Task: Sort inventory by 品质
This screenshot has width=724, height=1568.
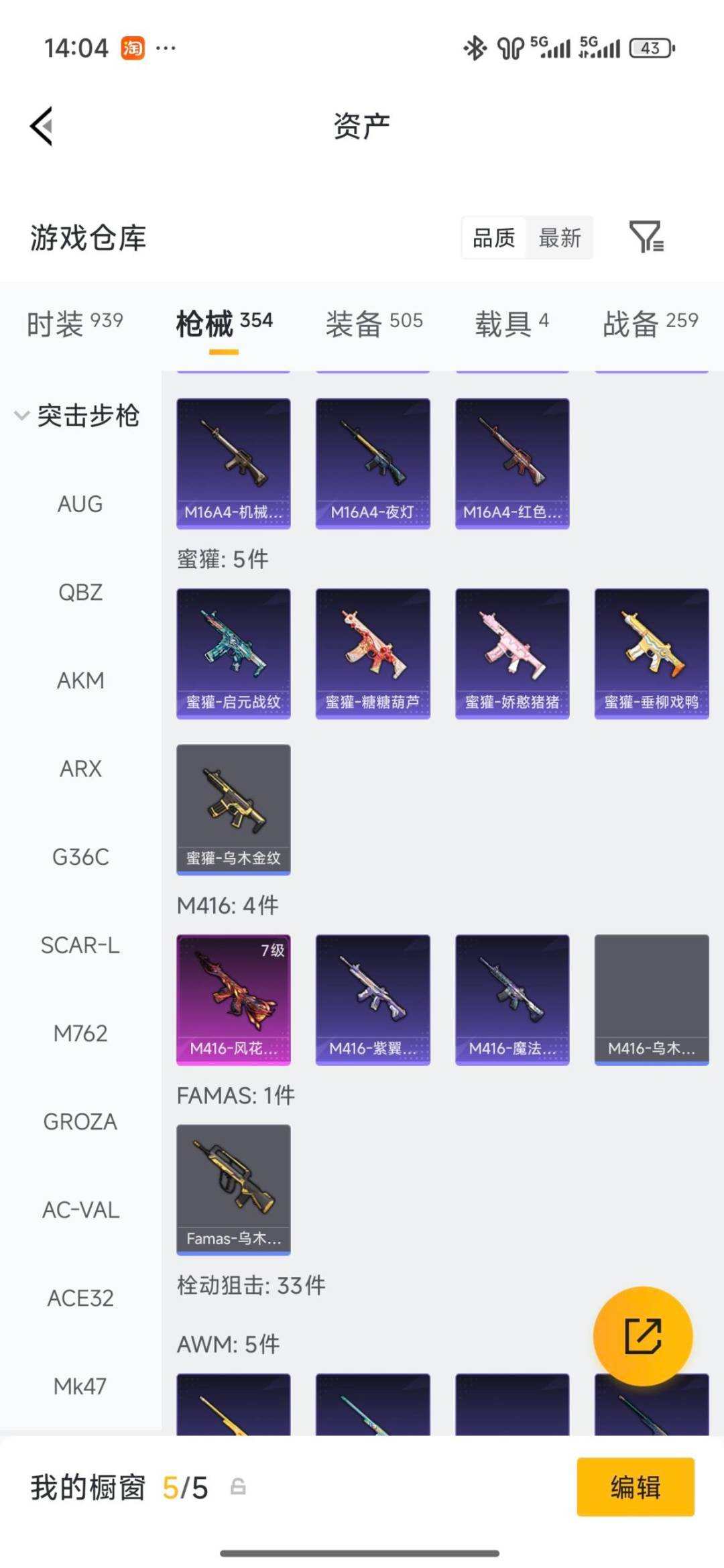Action: (x=494, y=237)
